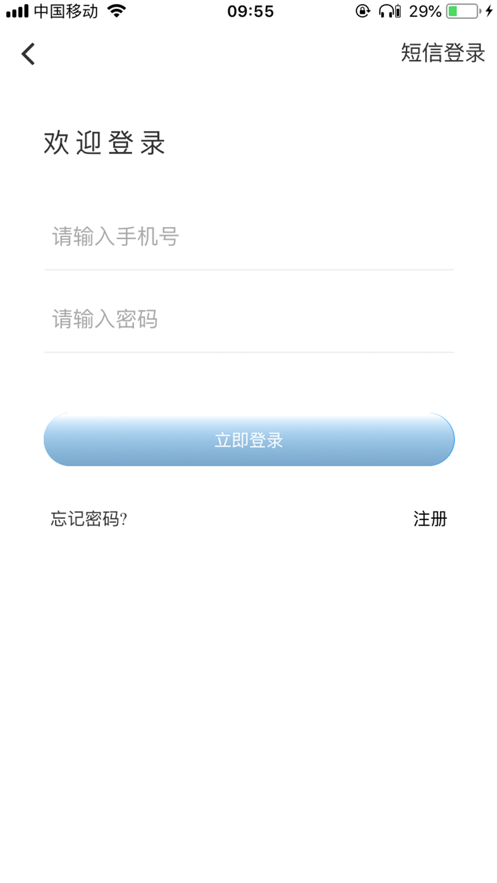Go back using the top-left arrow
This screenshot has height=883, width=497.
(28, 54)
